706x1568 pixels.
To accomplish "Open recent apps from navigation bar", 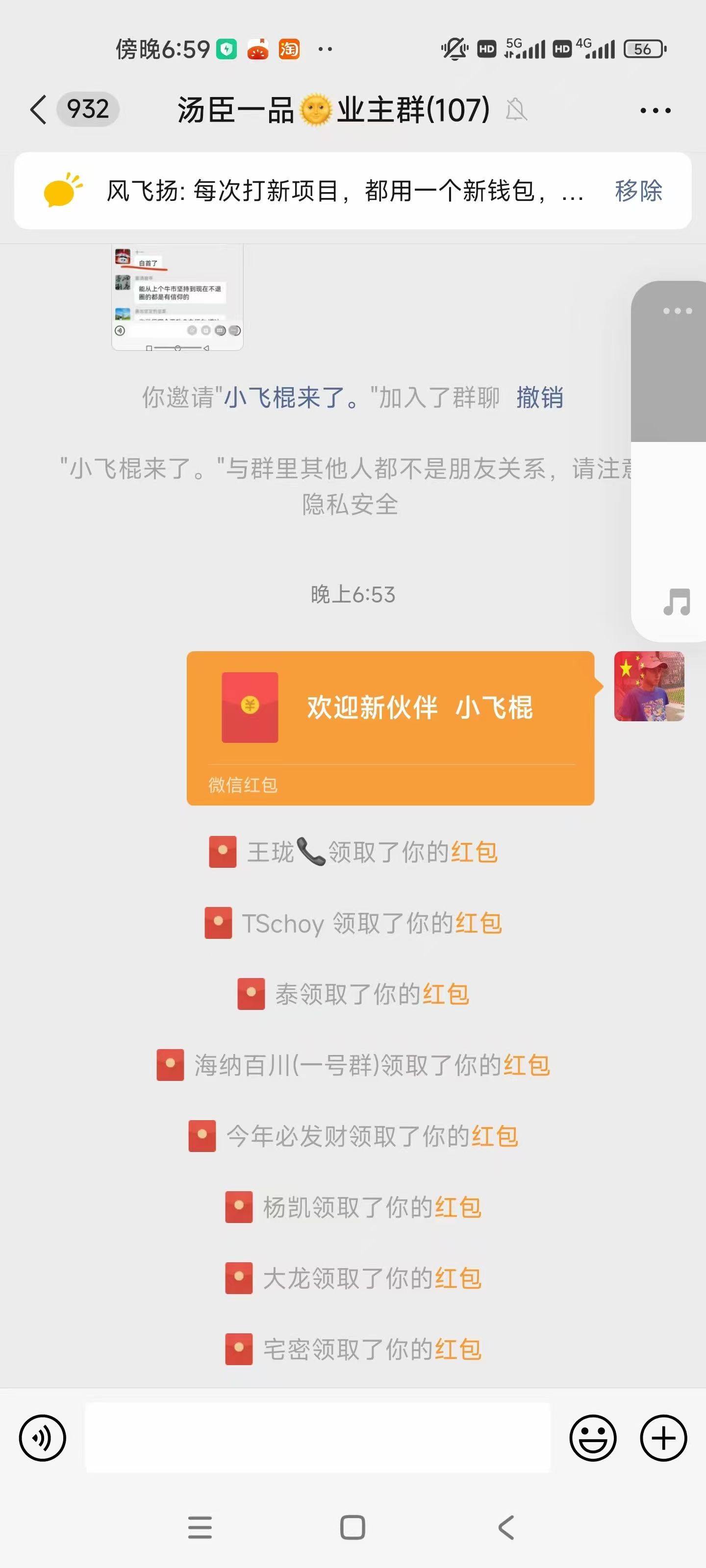I will click(200, 1527).
